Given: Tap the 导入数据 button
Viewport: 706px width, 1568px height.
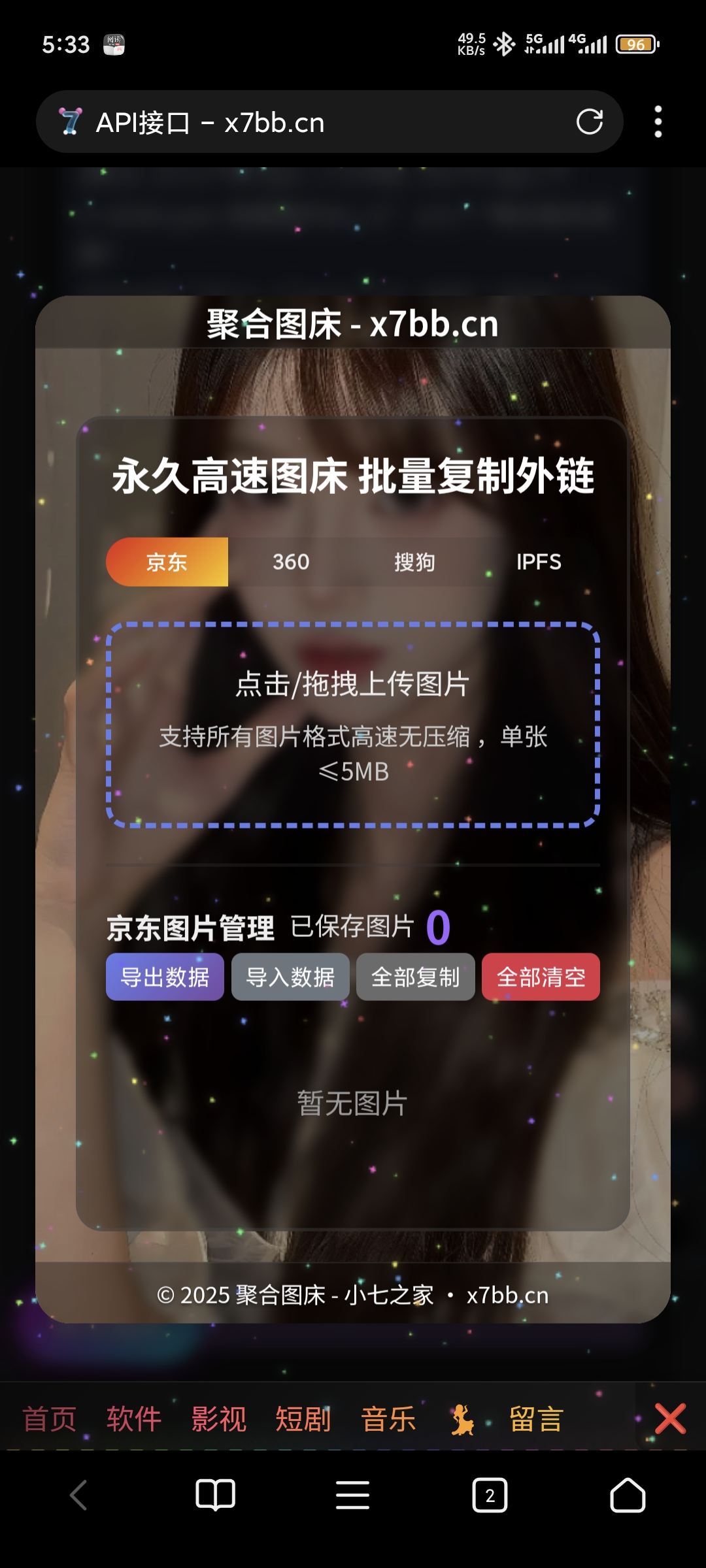Looking at the screenshot, I should (290, 977).
